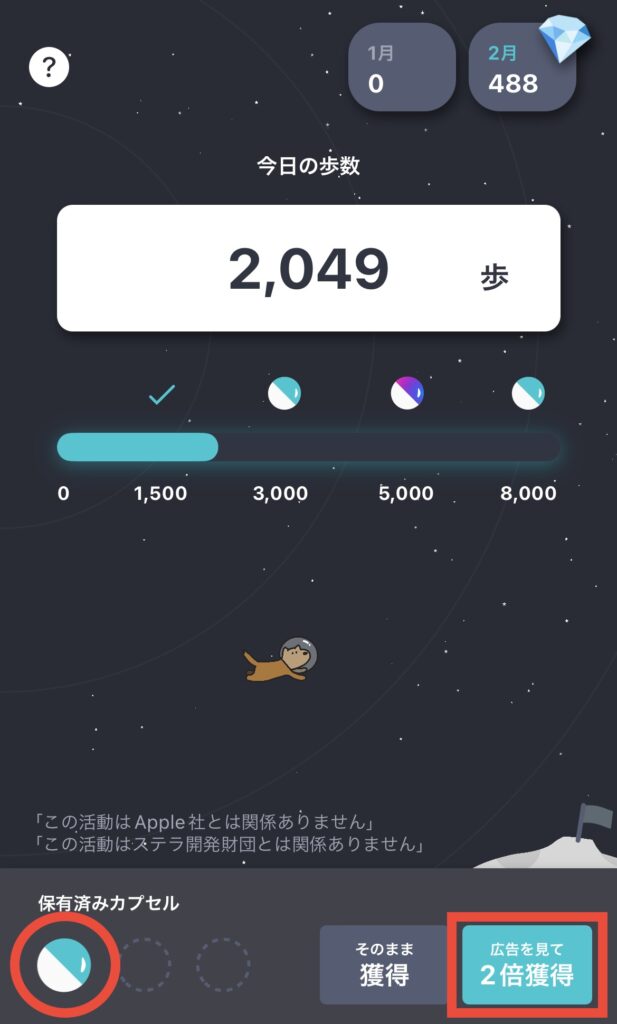Open the 1月 gem count tile
The width and height of the screenshot is (617, 1024).
click(x=401, y=66)
